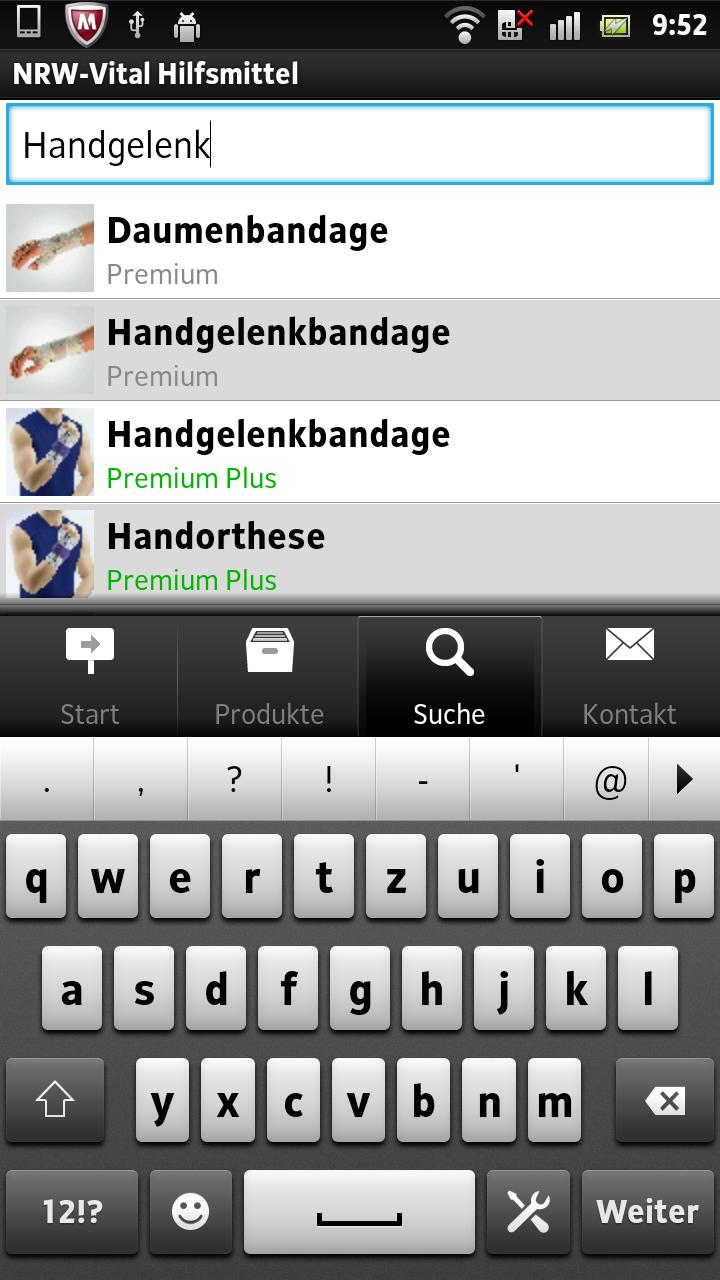This screenshot has width=720, height=1280.
Task: Tap the Weiter key on the keyboard
Action: pyautogui.click(x=647, y=1211)
